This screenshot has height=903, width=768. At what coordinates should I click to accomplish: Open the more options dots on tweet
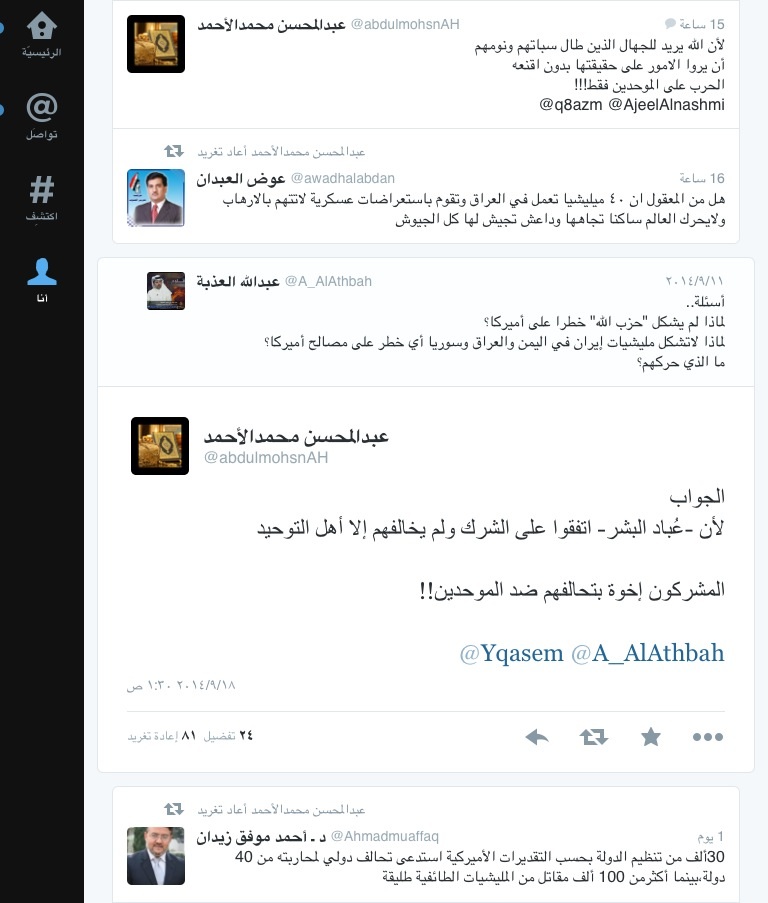707,737
